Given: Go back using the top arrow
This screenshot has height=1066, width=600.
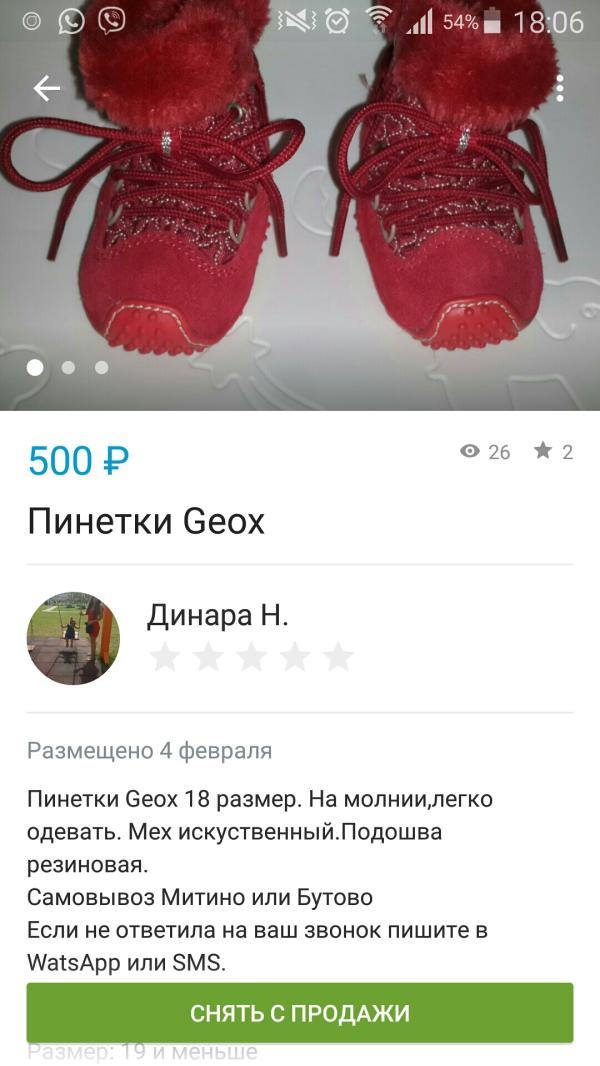Looking at the screenshot, I should 47,89.
